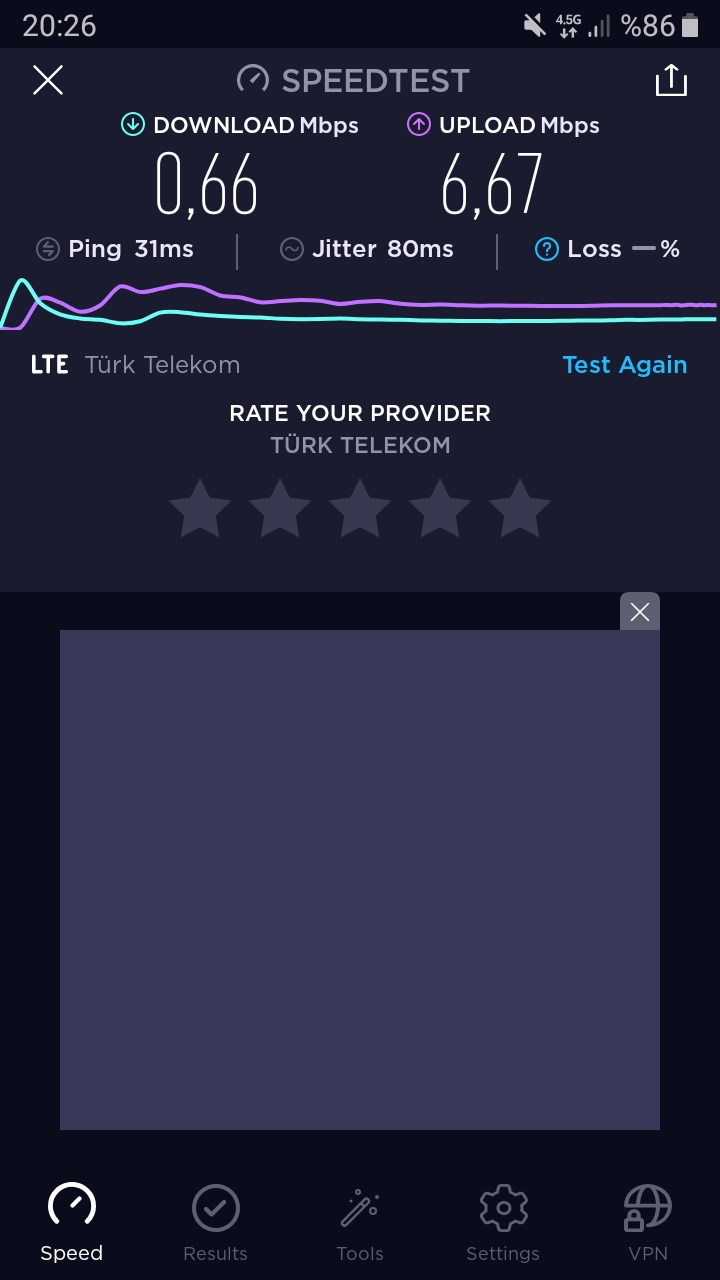This screenshot has height=1280, width=720.
Task: Close the speed test results
Action: 48,80
